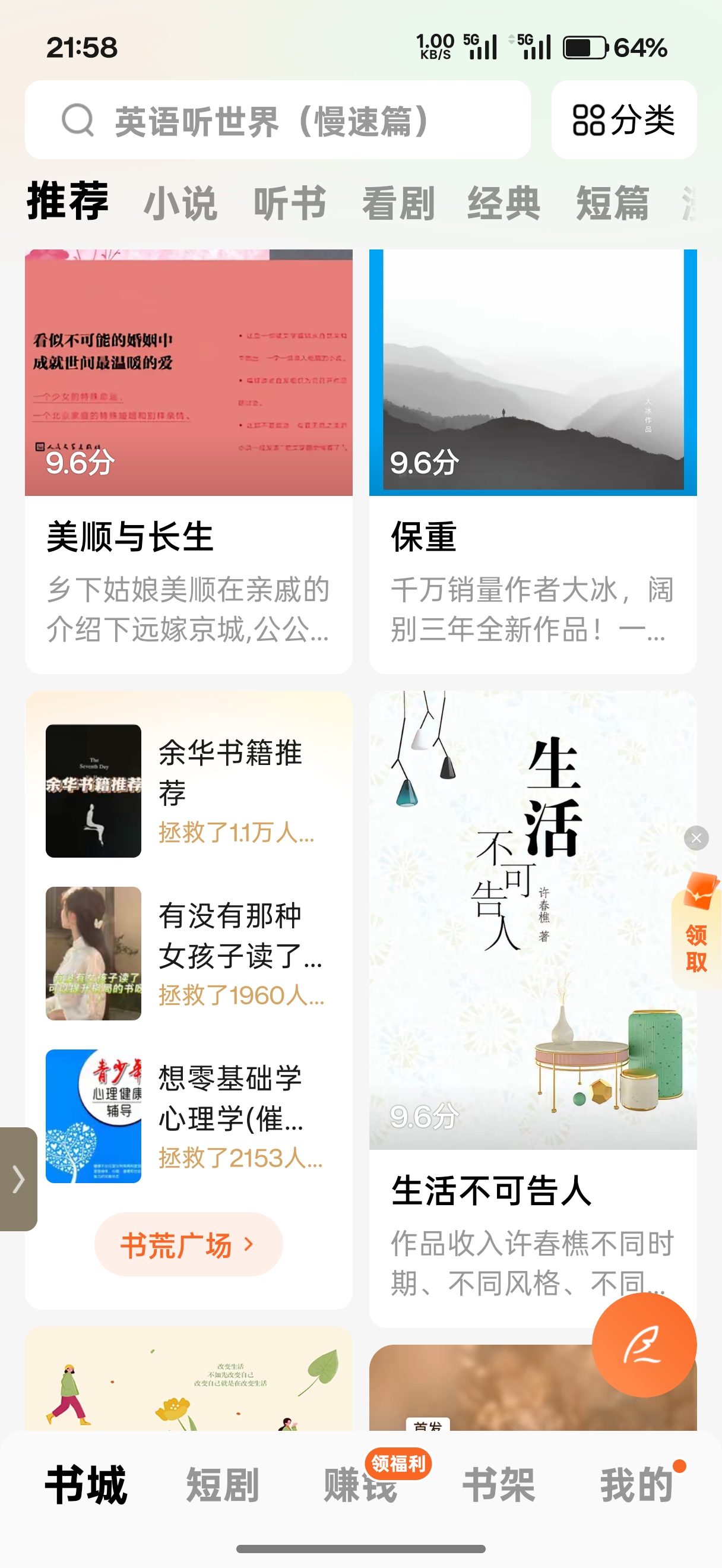Select the 短篇 top tab

tap(613, 203)
